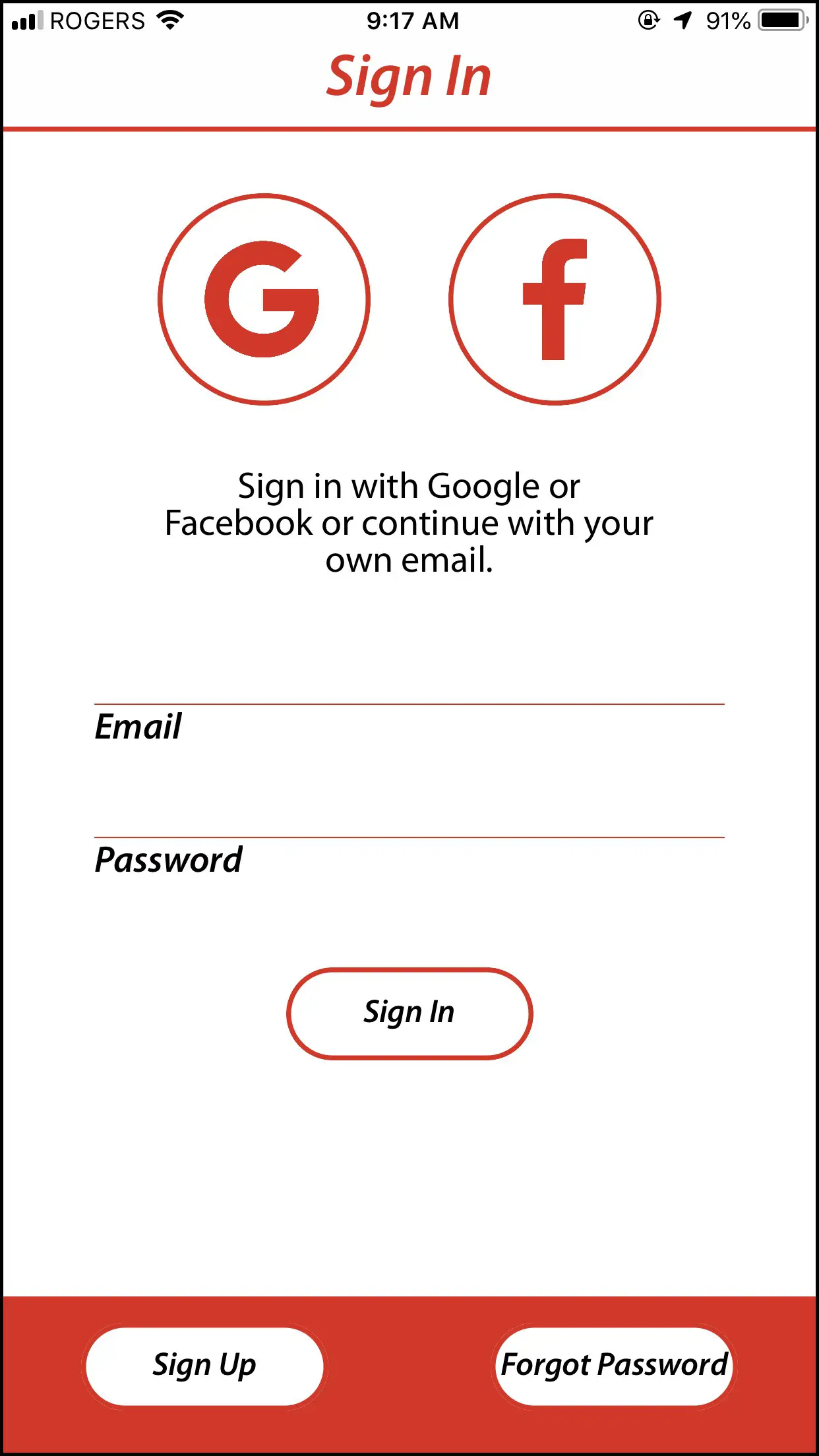This screenshot has width=819, height=1456.
Task: Click Forgot Password
Action: click(x=613, y=1365)
